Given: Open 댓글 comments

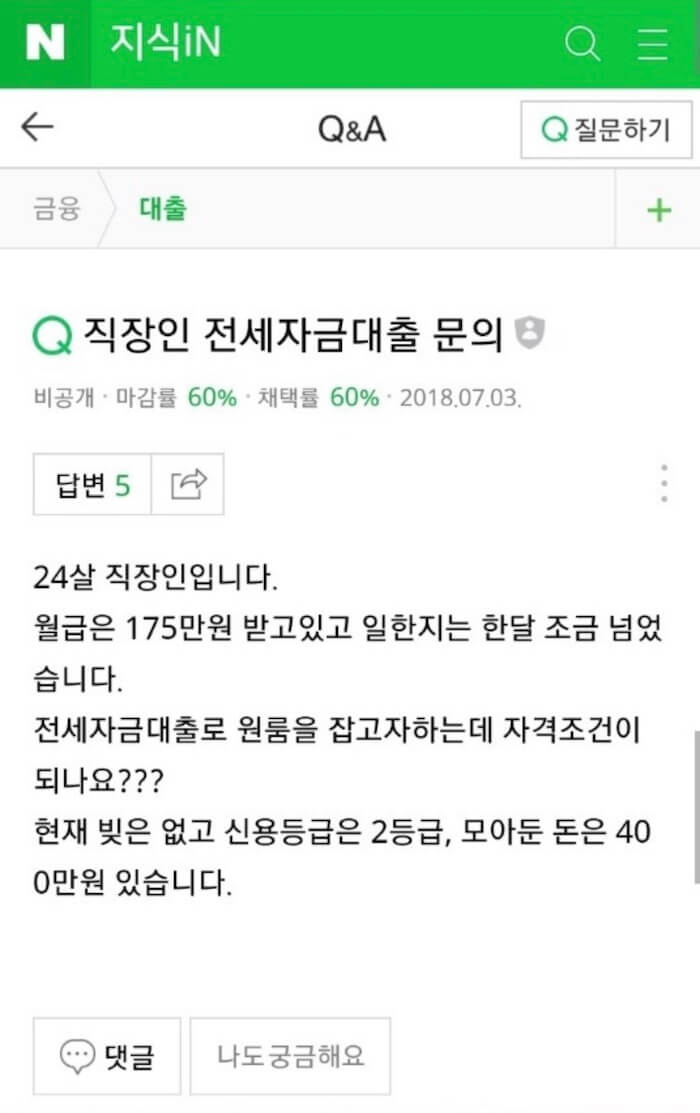Looking at the screenshot, I should pos(107,1055).
